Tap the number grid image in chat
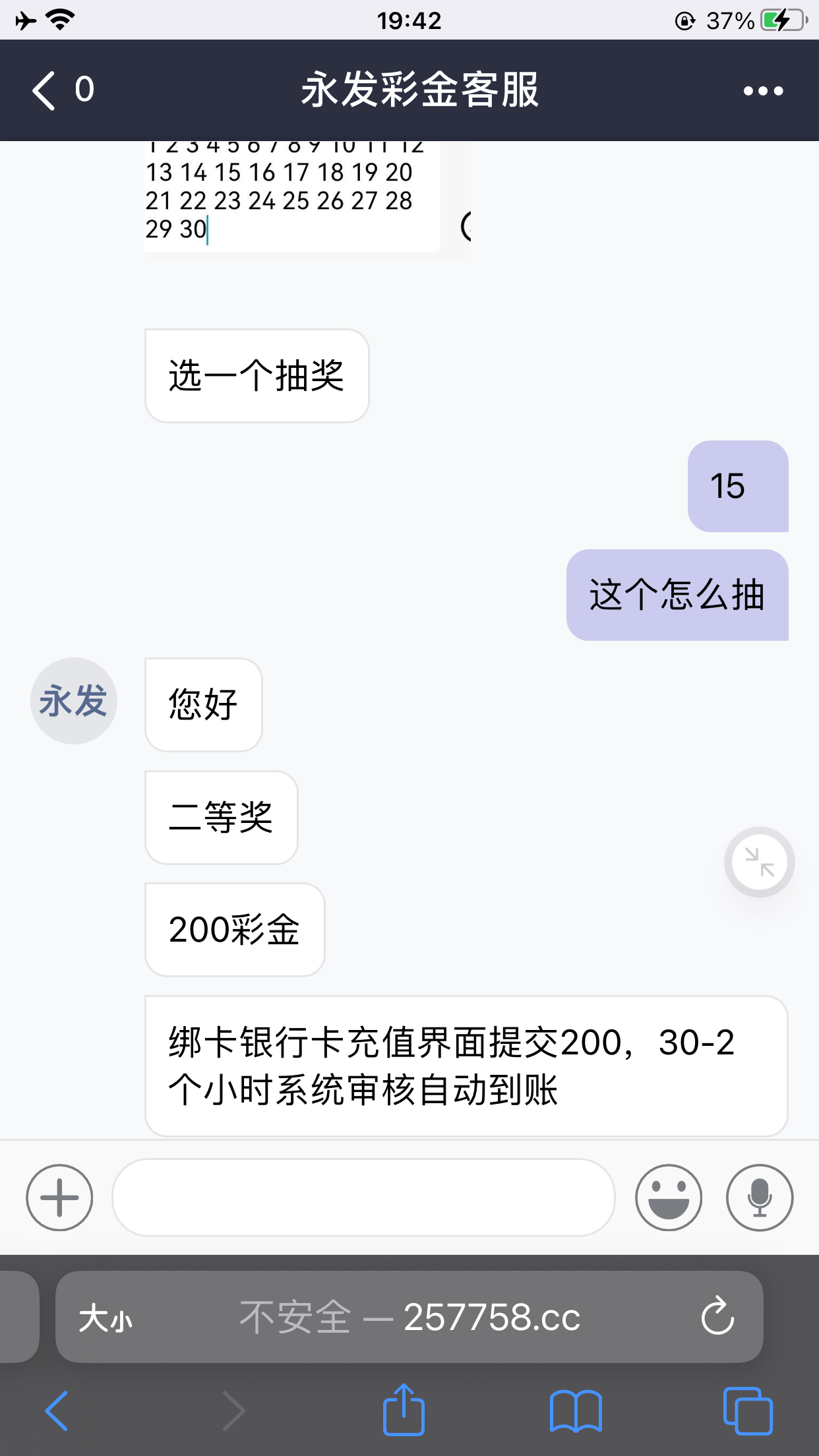The height and width of the screenshot is (1456, 819). (291, 191)
